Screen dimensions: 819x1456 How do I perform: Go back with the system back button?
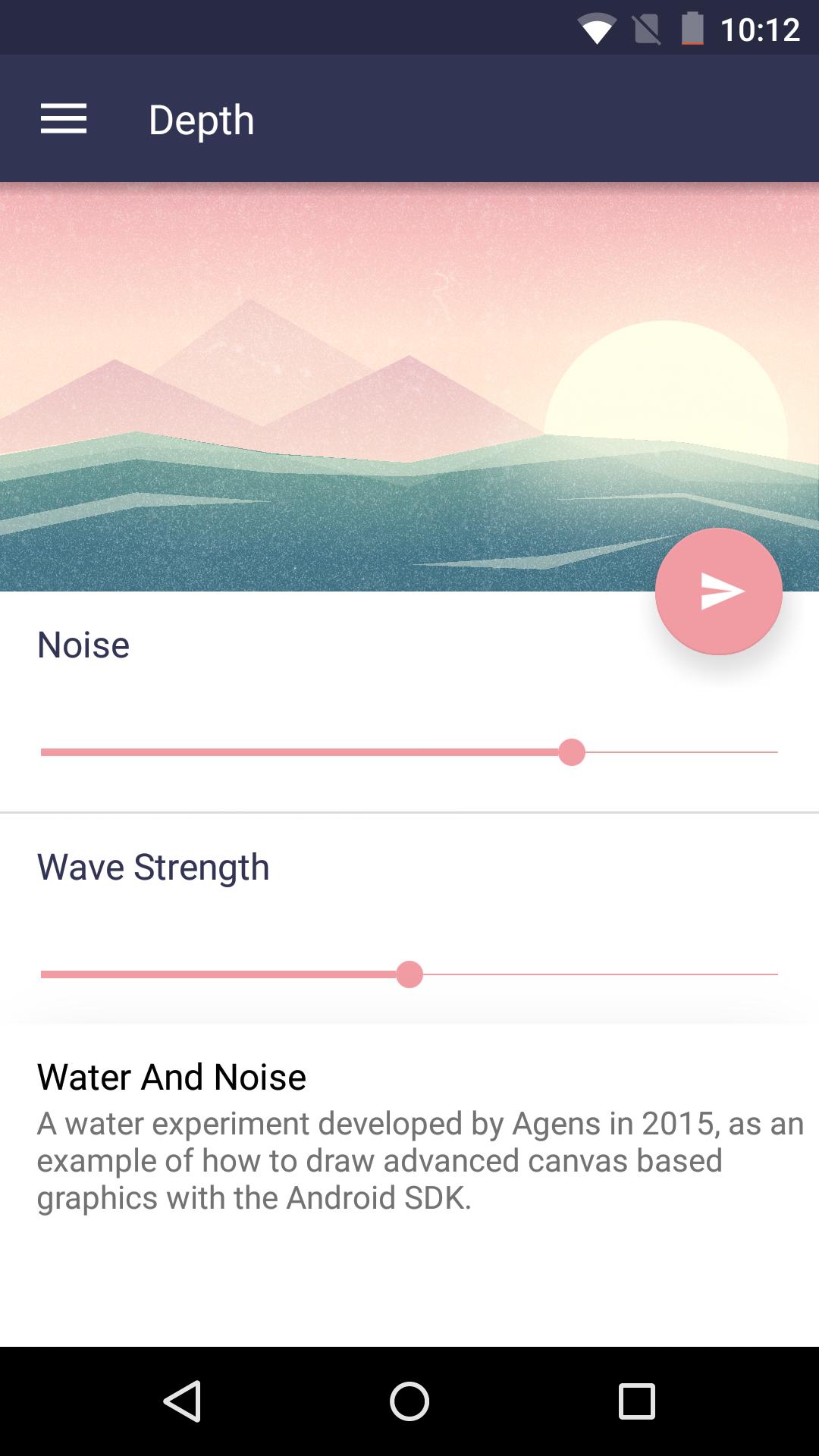tap(183, 1401)
